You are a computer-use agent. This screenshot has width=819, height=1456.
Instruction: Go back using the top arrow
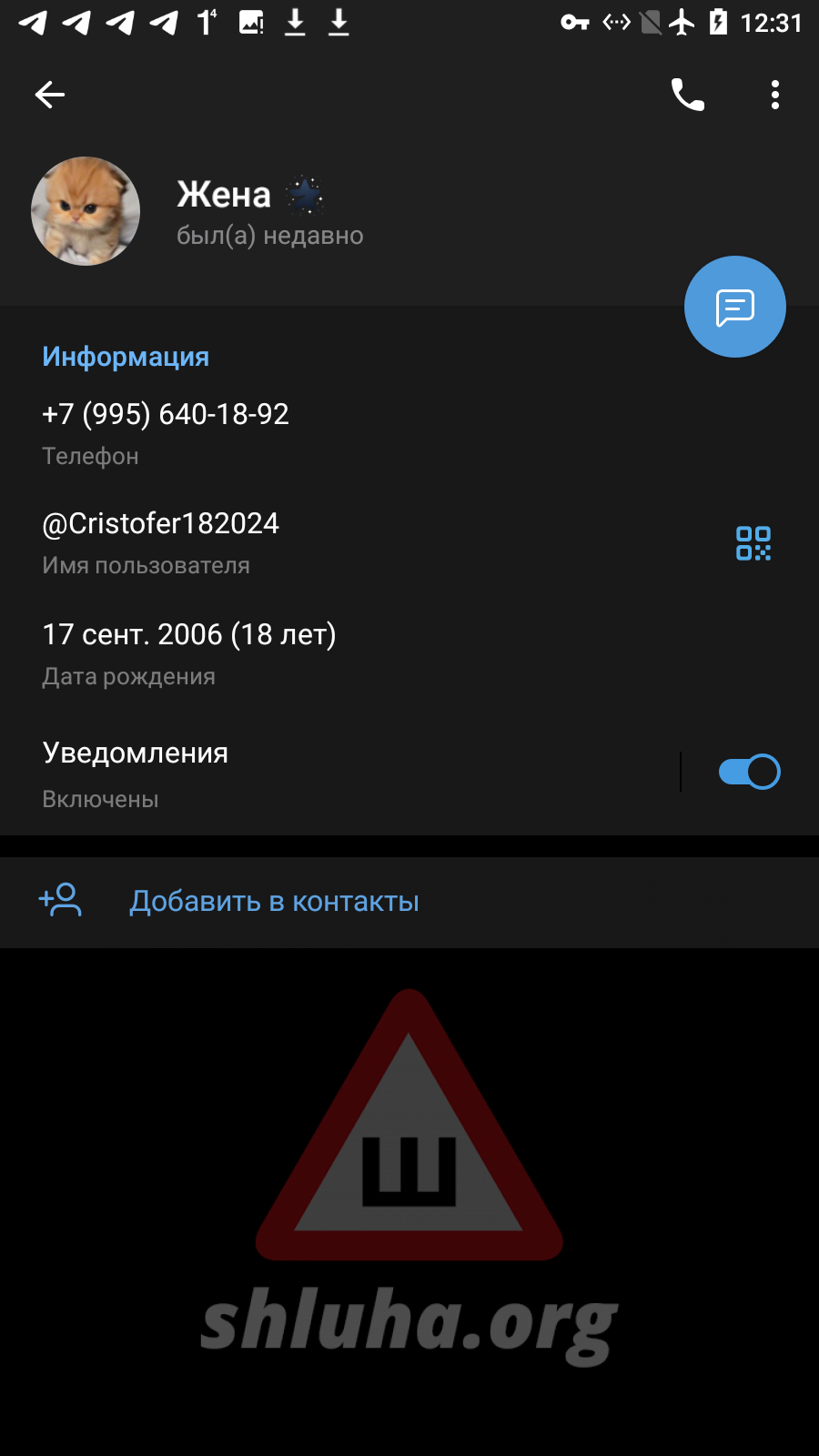pos(50,95)
